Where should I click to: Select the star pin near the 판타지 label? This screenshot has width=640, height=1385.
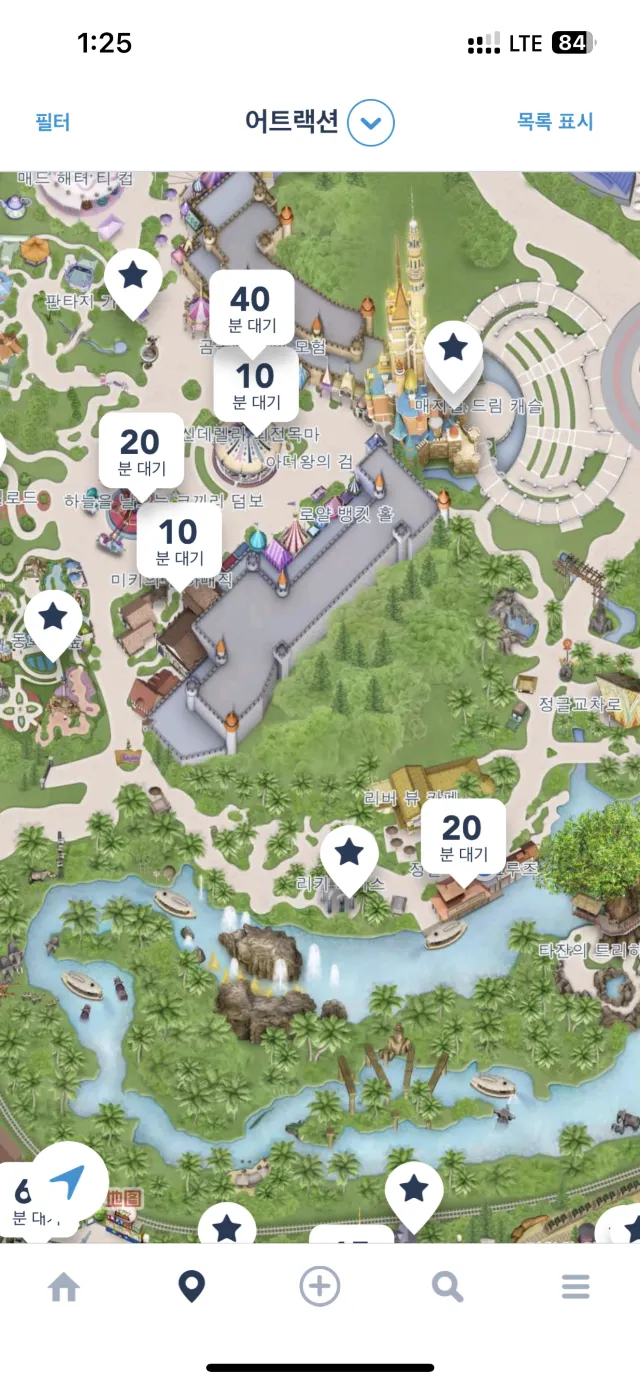point(134,277)
